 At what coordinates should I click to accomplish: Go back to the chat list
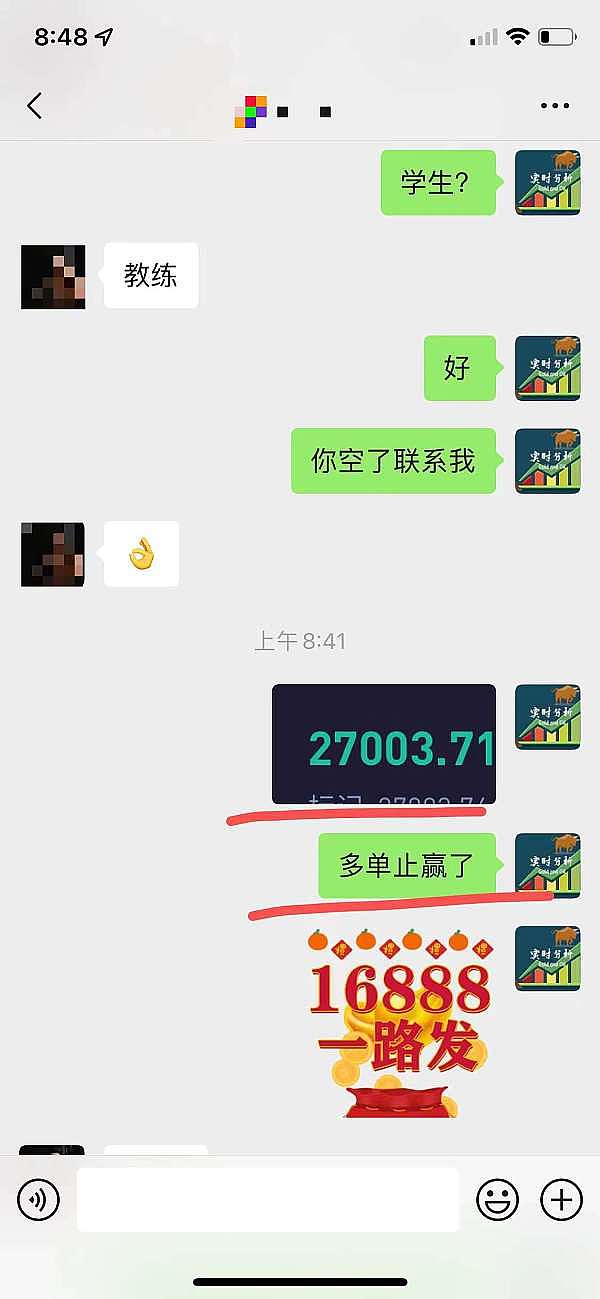point(35,106)
